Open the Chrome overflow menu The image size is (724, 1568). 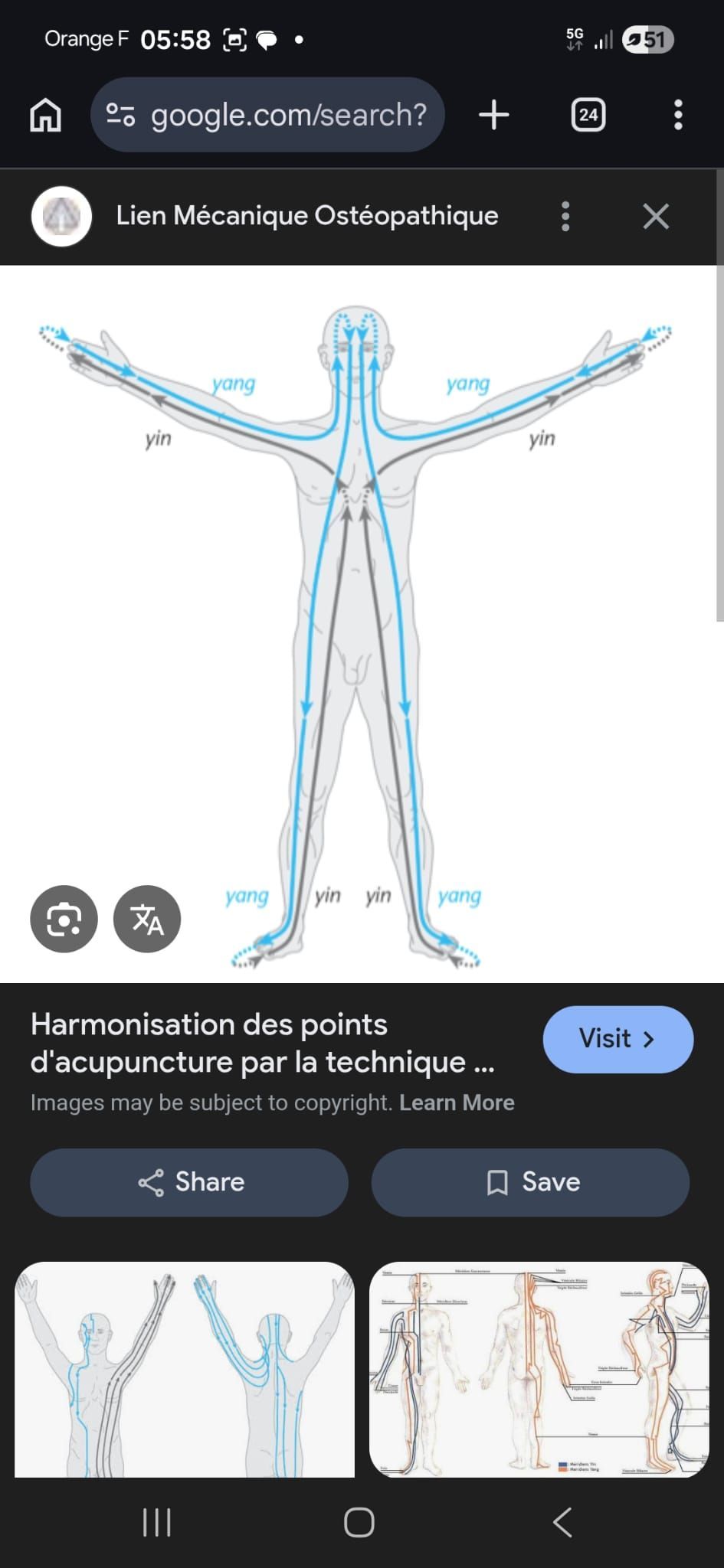pos(677,115)
